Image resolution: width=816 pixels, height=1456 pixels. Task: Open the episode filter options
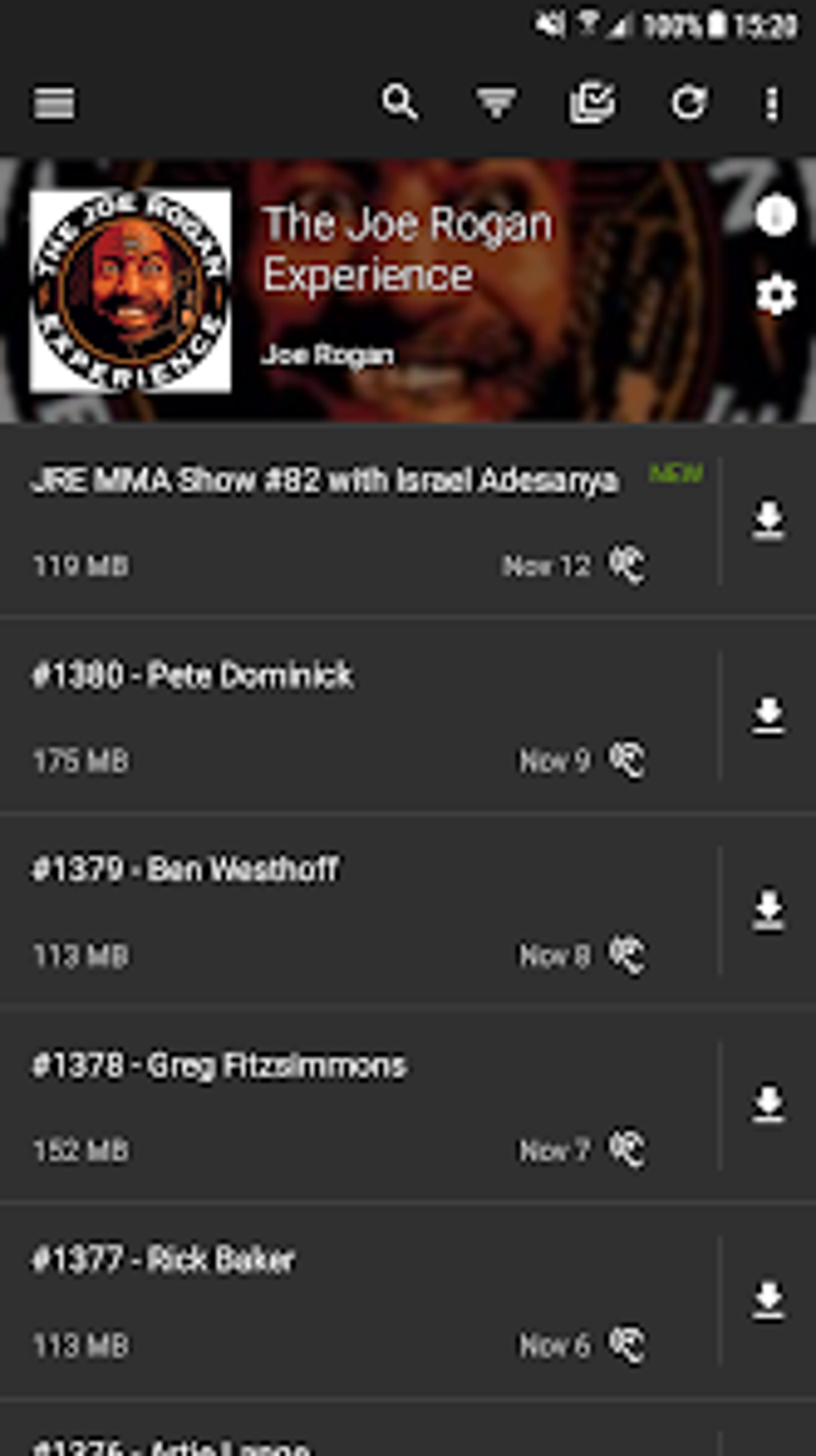[496, 103]
